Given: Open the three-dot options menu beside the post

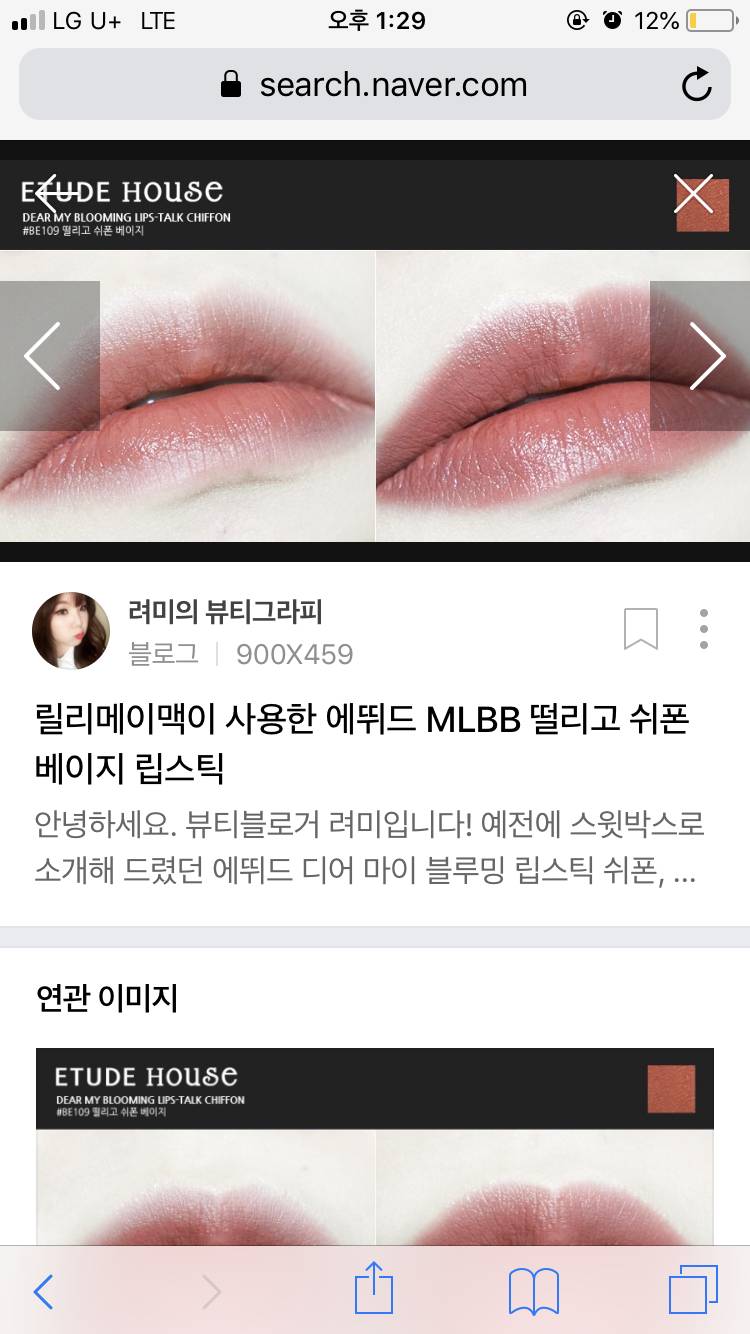Looking at the screenshot, I should 703,626.
